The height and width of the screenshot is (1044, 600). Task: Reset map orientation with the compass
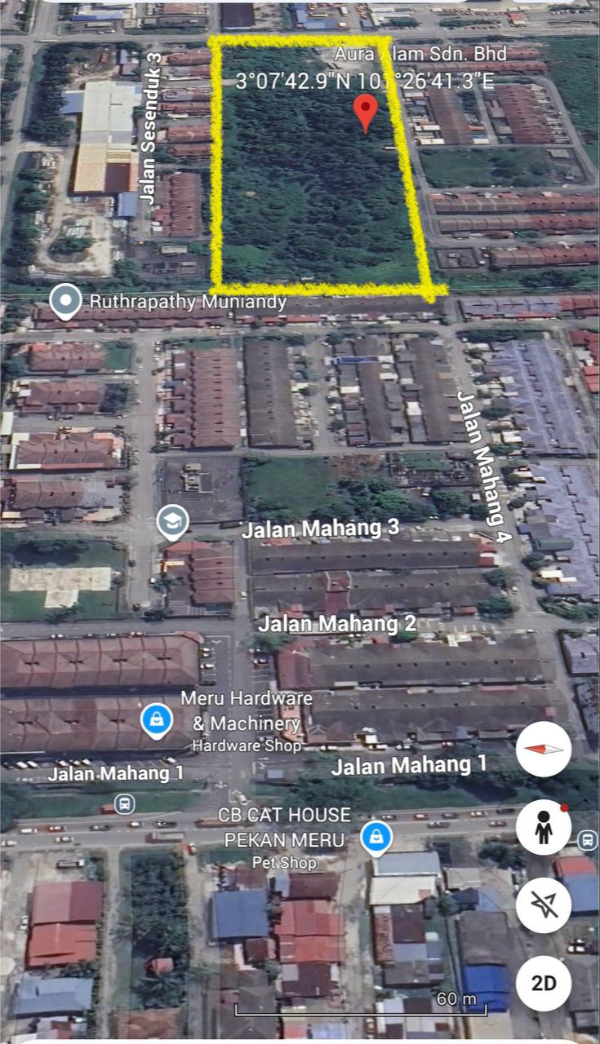[x=544, y=749]
